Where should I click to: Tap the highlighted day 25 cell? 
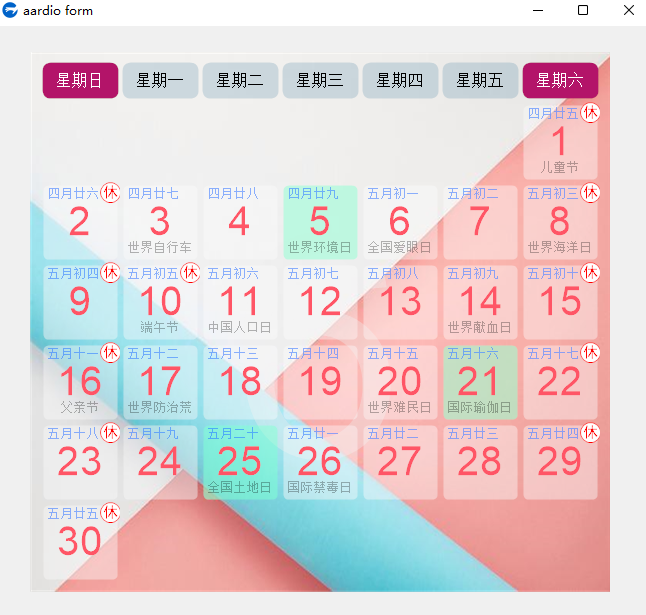pyautogui.click(x=240, y=462)
